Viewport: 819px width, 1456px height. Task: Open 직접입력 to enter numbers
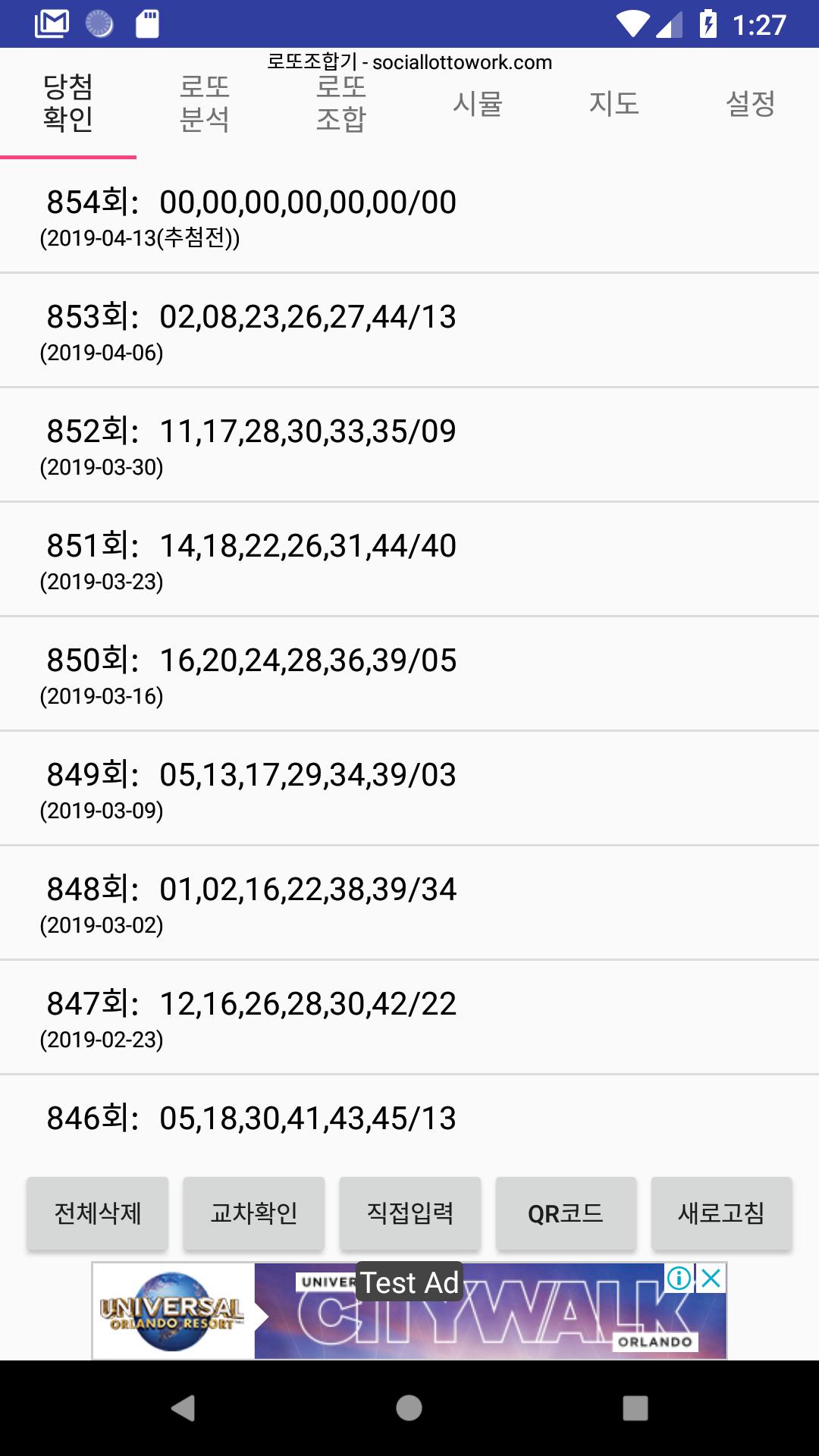(x=410, y=1213)
